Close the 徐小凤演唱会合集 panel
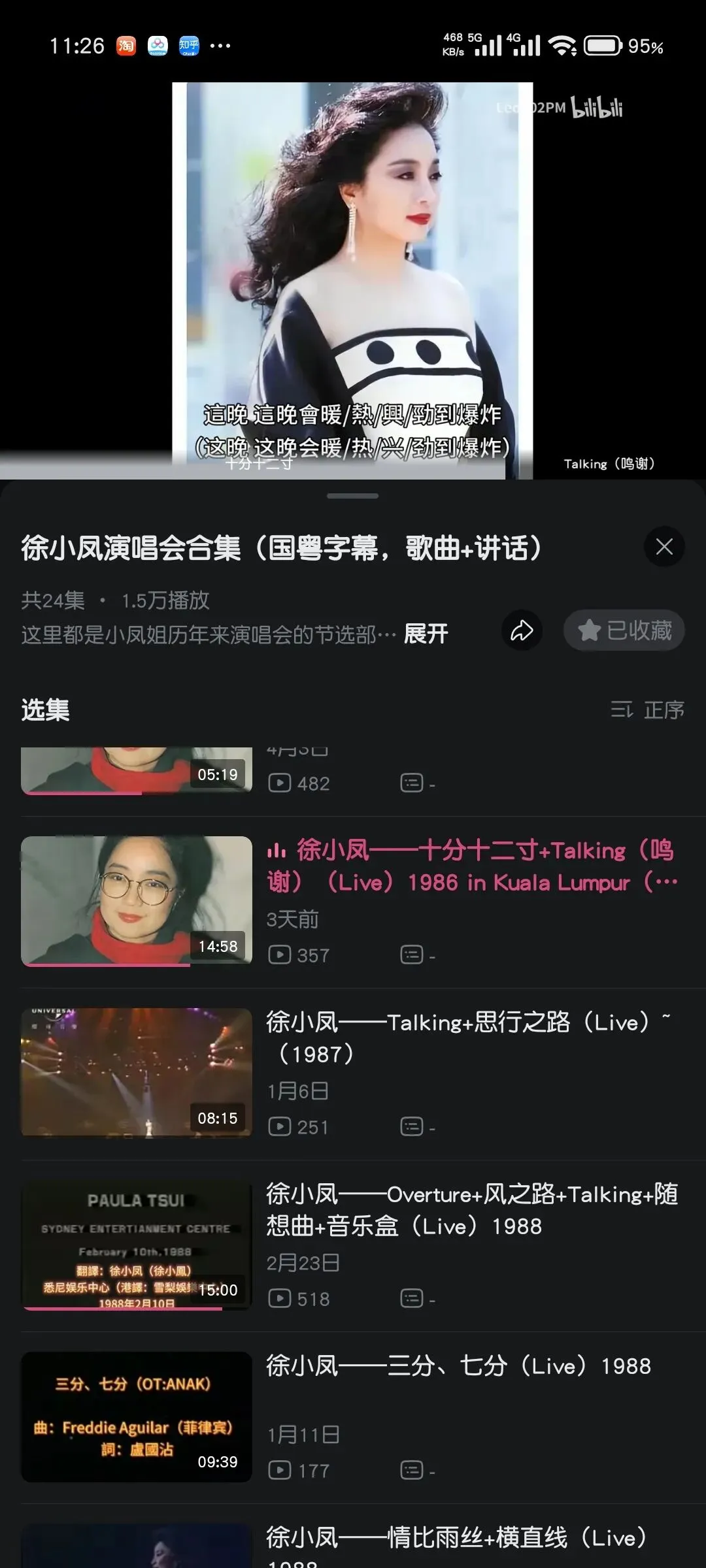 (664, 547)
